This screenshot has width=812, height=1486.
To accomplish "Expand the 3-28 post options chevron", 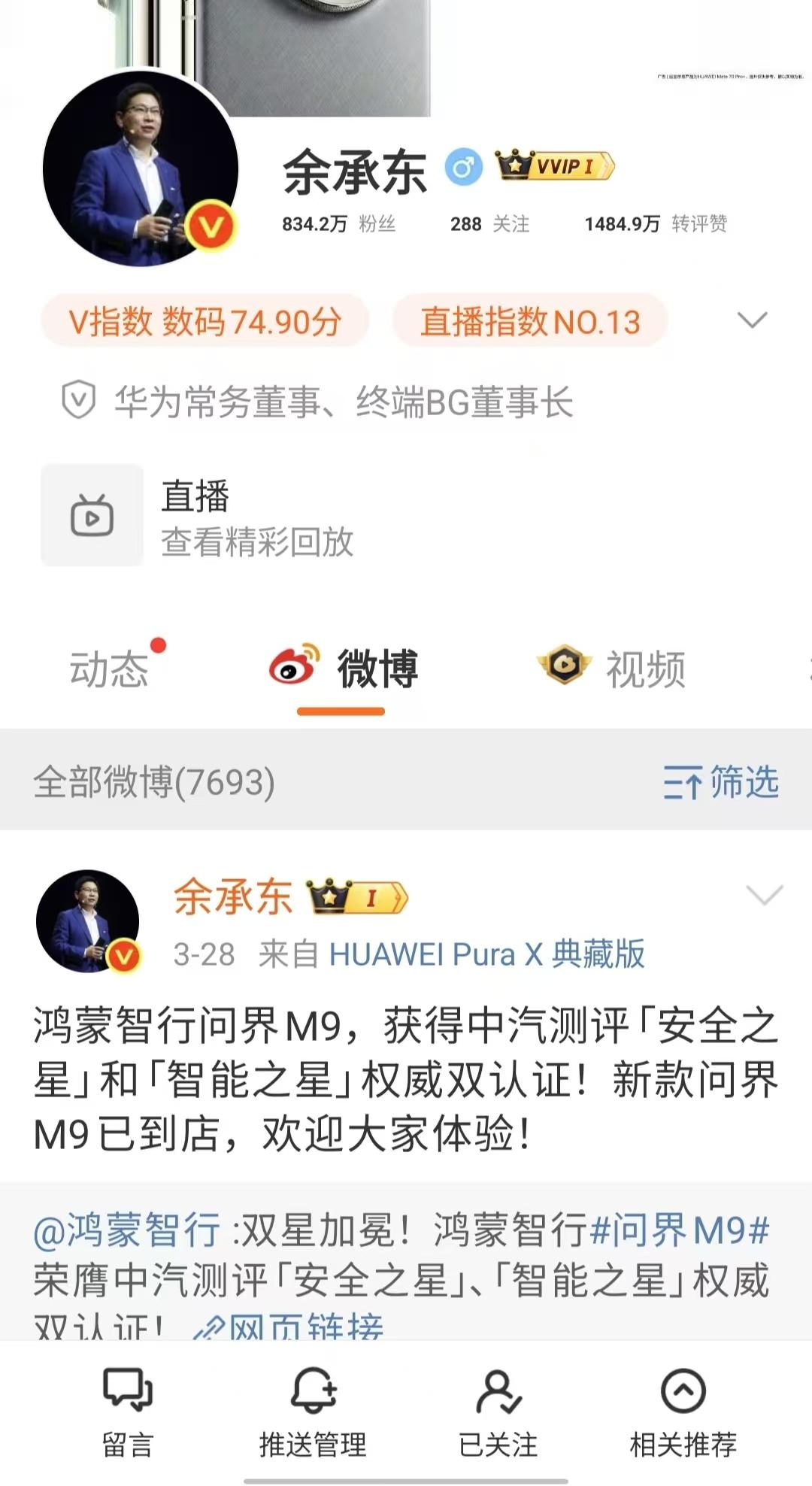I will pos(764,895).
